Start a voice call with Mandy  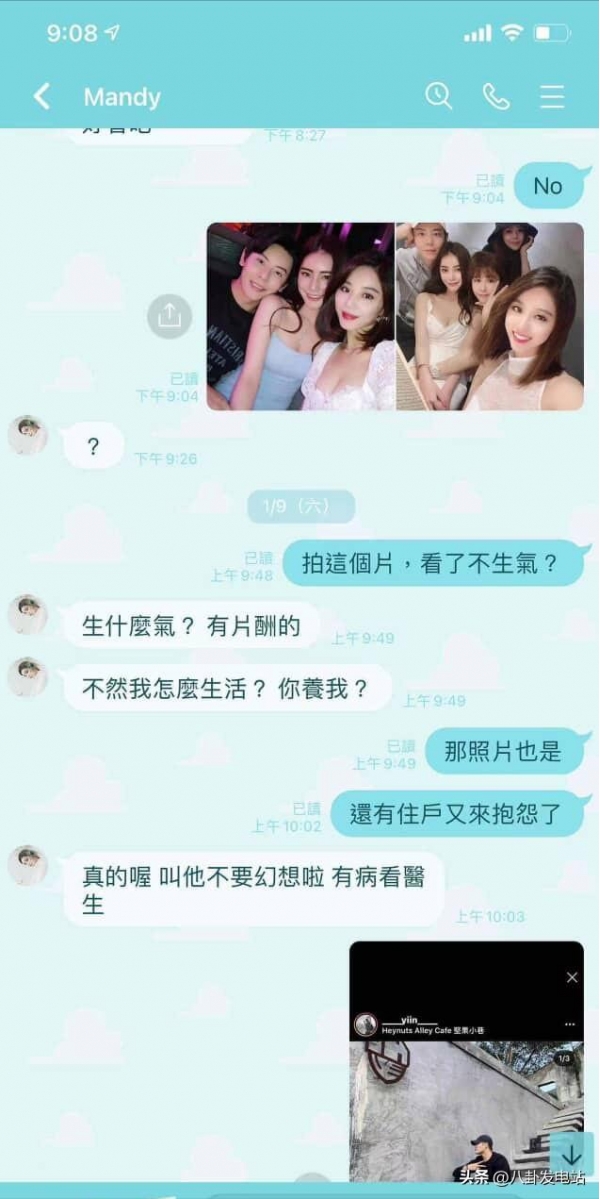click(x=495, y=96)
